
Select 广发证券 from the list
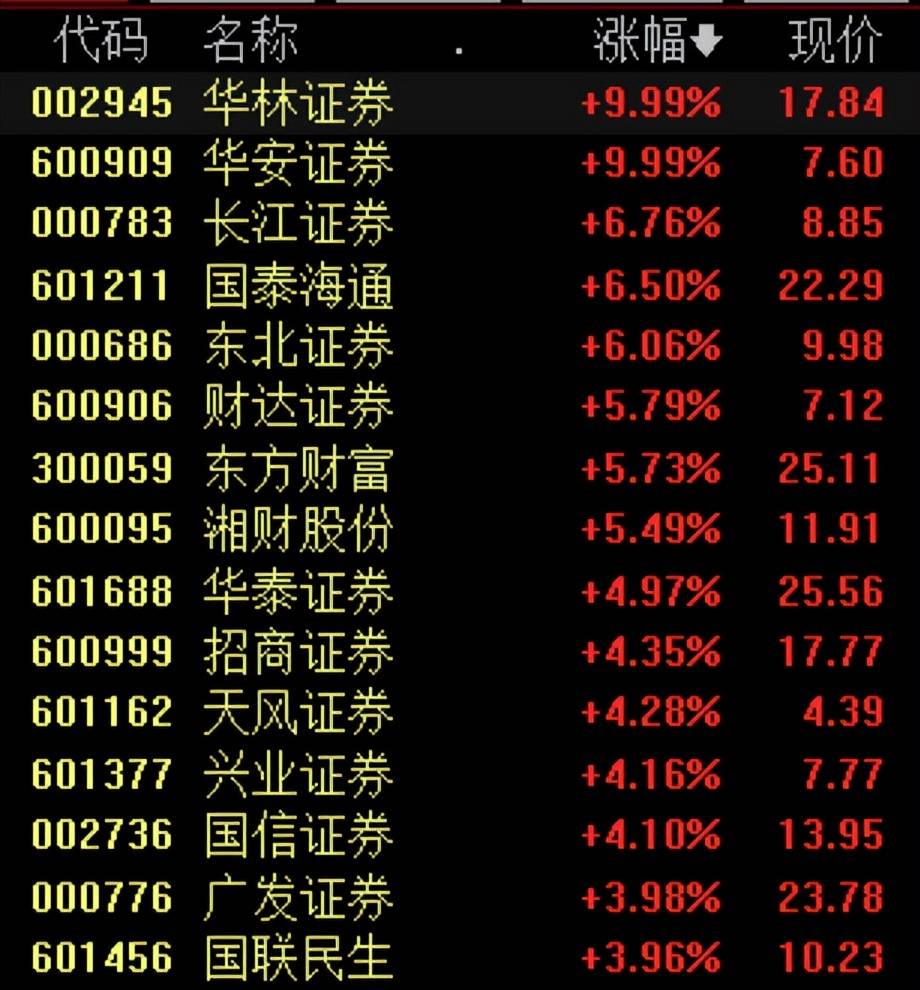(x=298, y=896)
